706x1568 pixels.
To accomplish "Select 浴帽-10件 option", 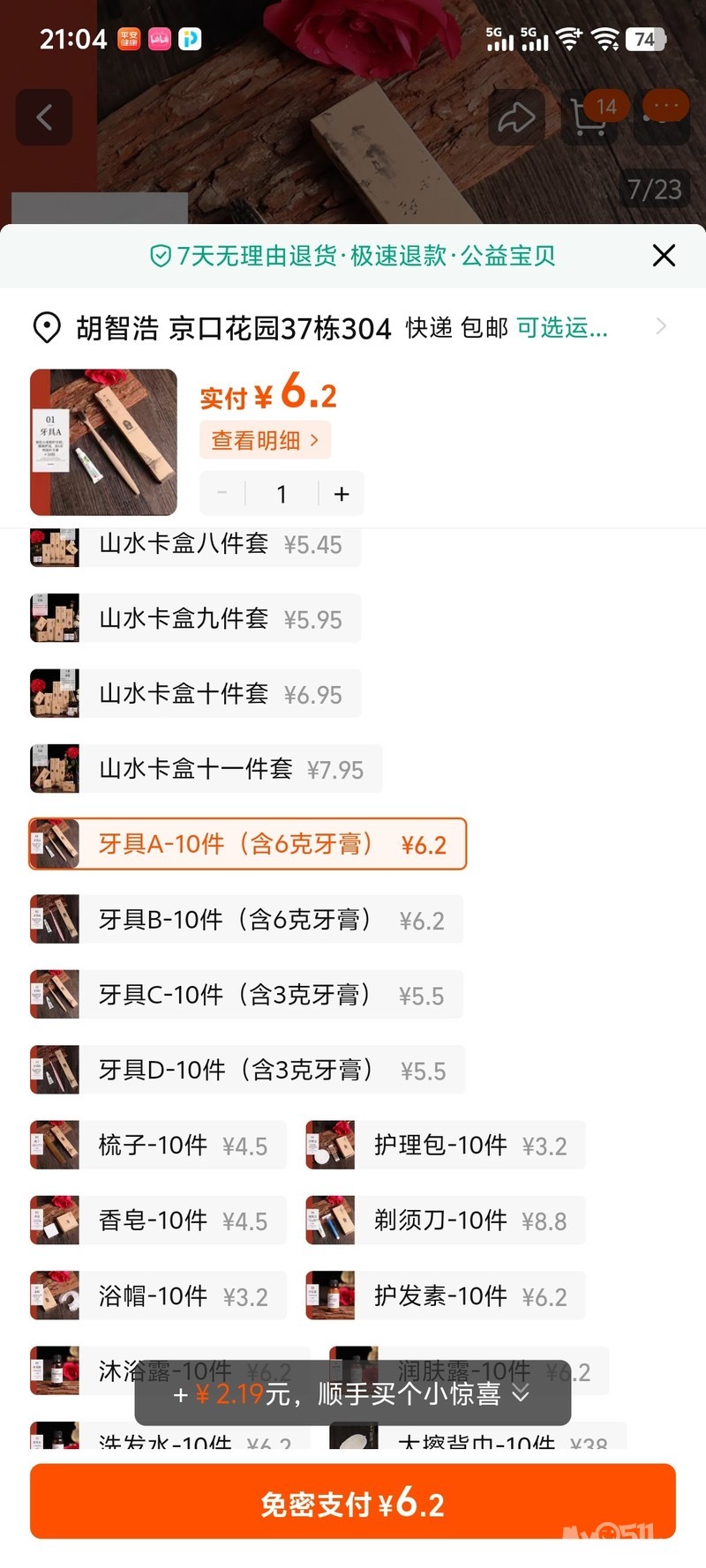I will [159, 1295].
